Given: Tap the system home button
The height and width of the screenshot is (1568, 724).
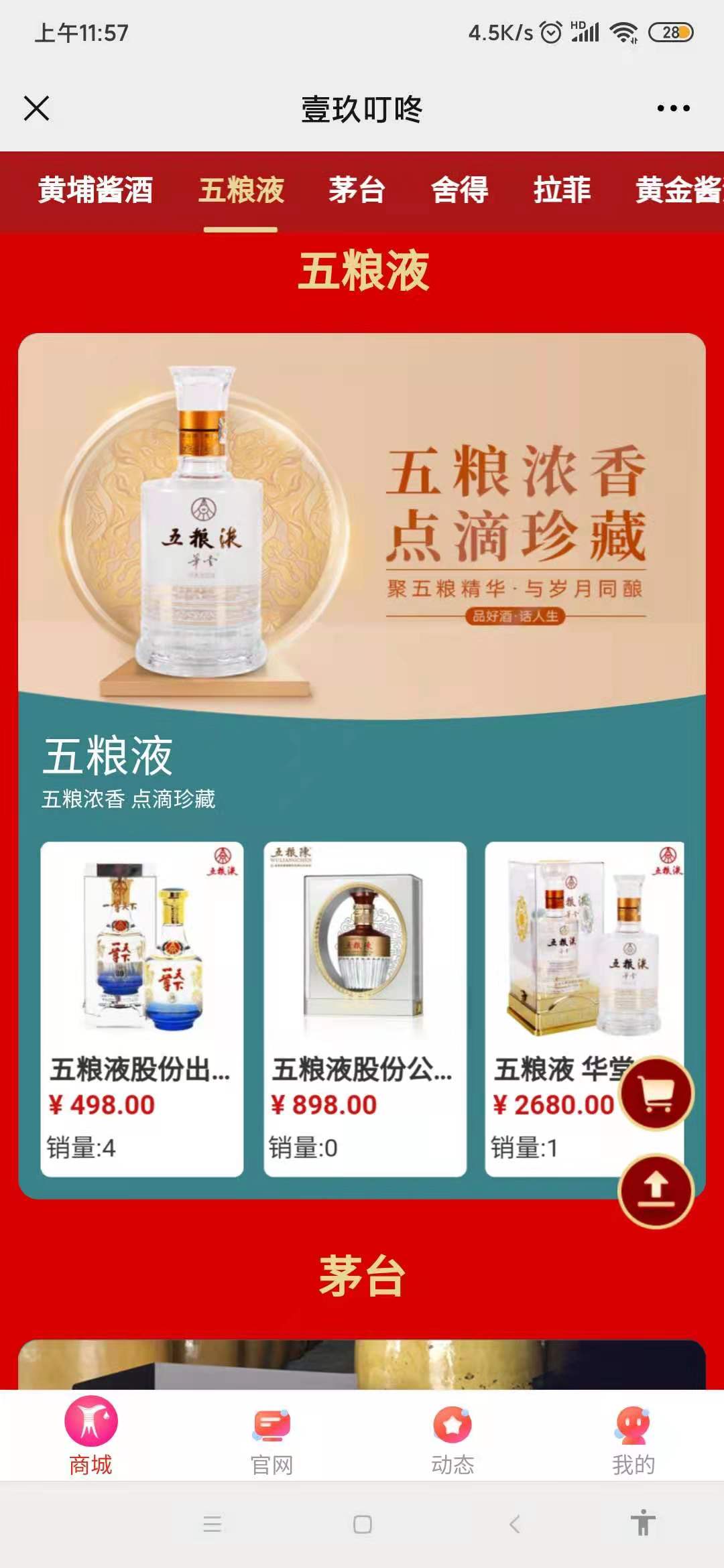Looking at the screenshot, I should click(362, 1524).
